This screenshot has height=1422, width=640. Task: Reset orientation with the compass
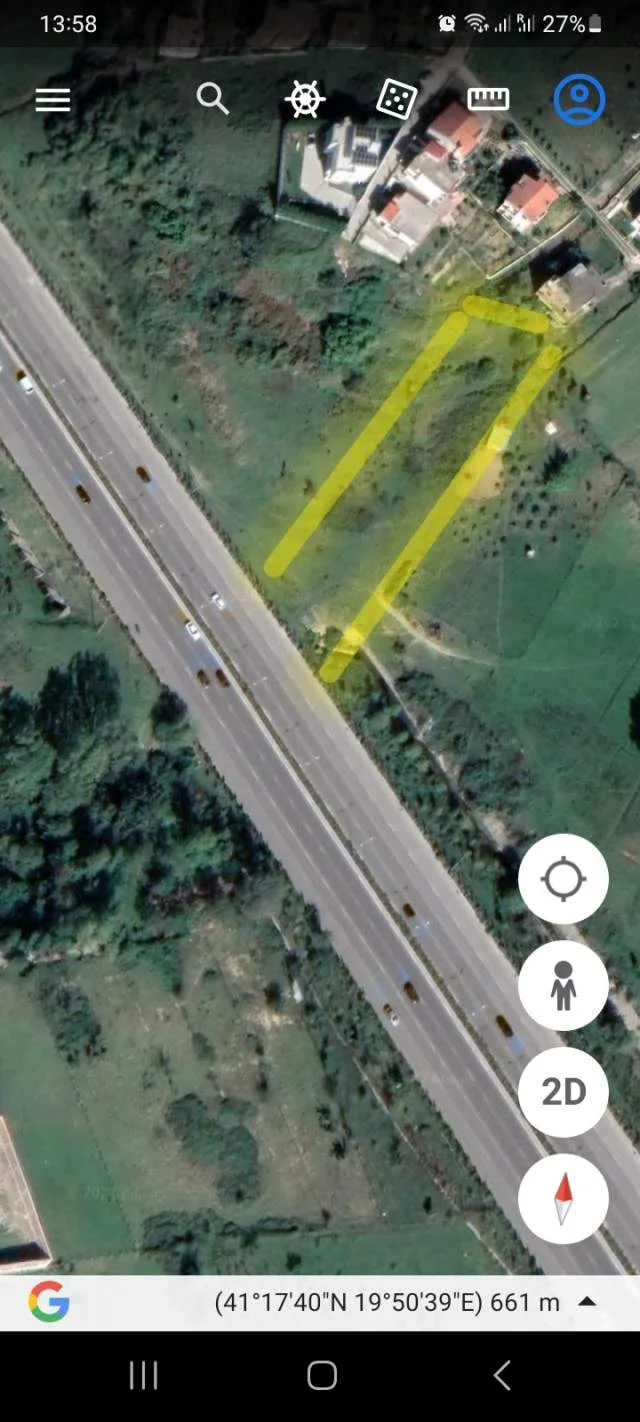563,1198
